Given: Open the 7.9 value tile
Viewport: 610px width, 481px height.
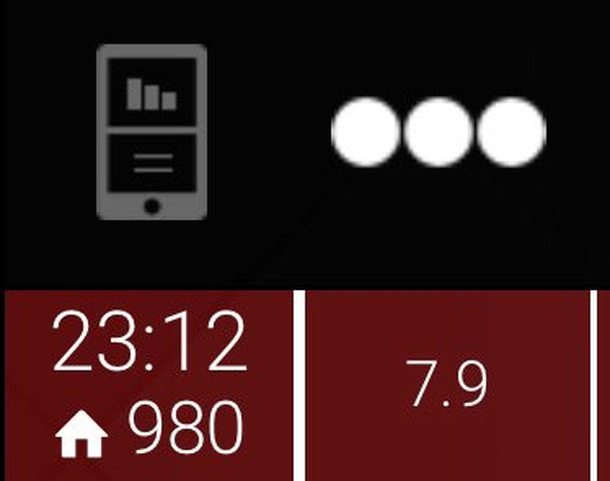Looking at the screenshot, I should [x=446, y=386].
